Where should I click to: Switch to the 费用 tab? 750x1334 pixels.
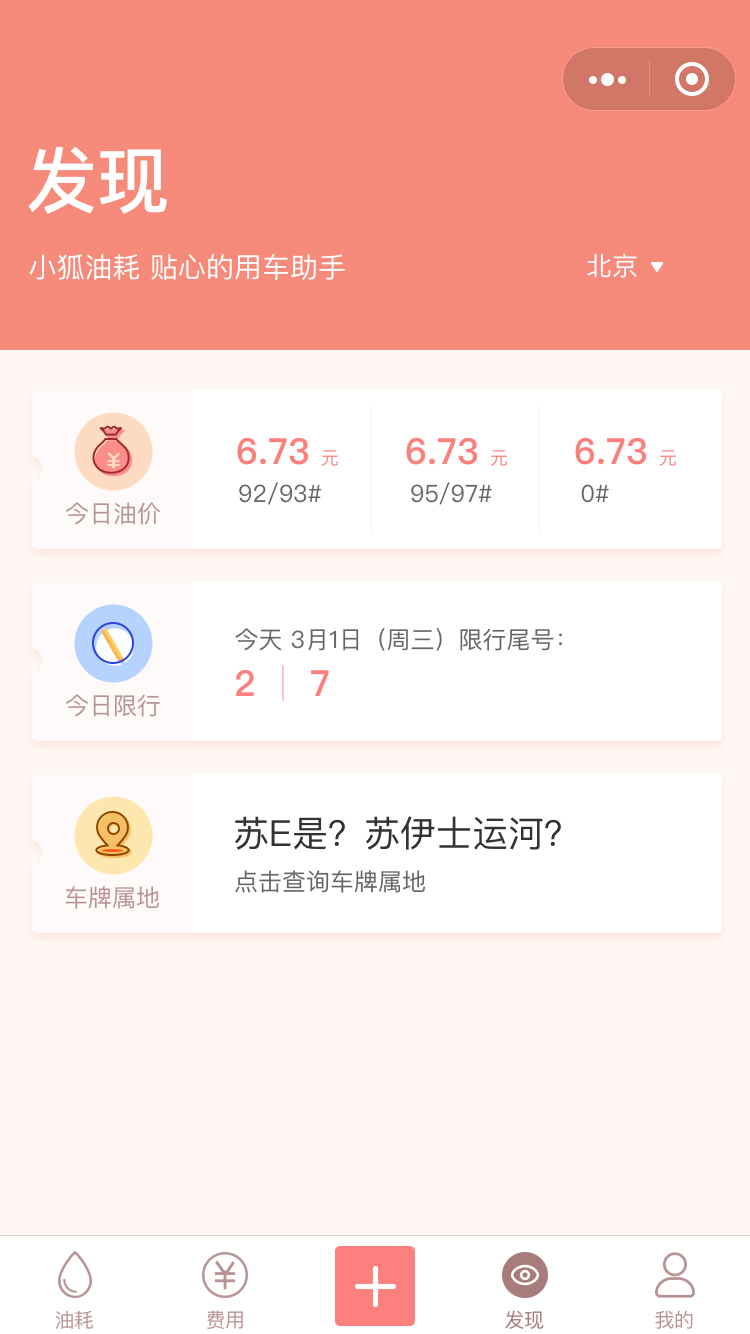pyautogui.click(x=225, y=1289)
